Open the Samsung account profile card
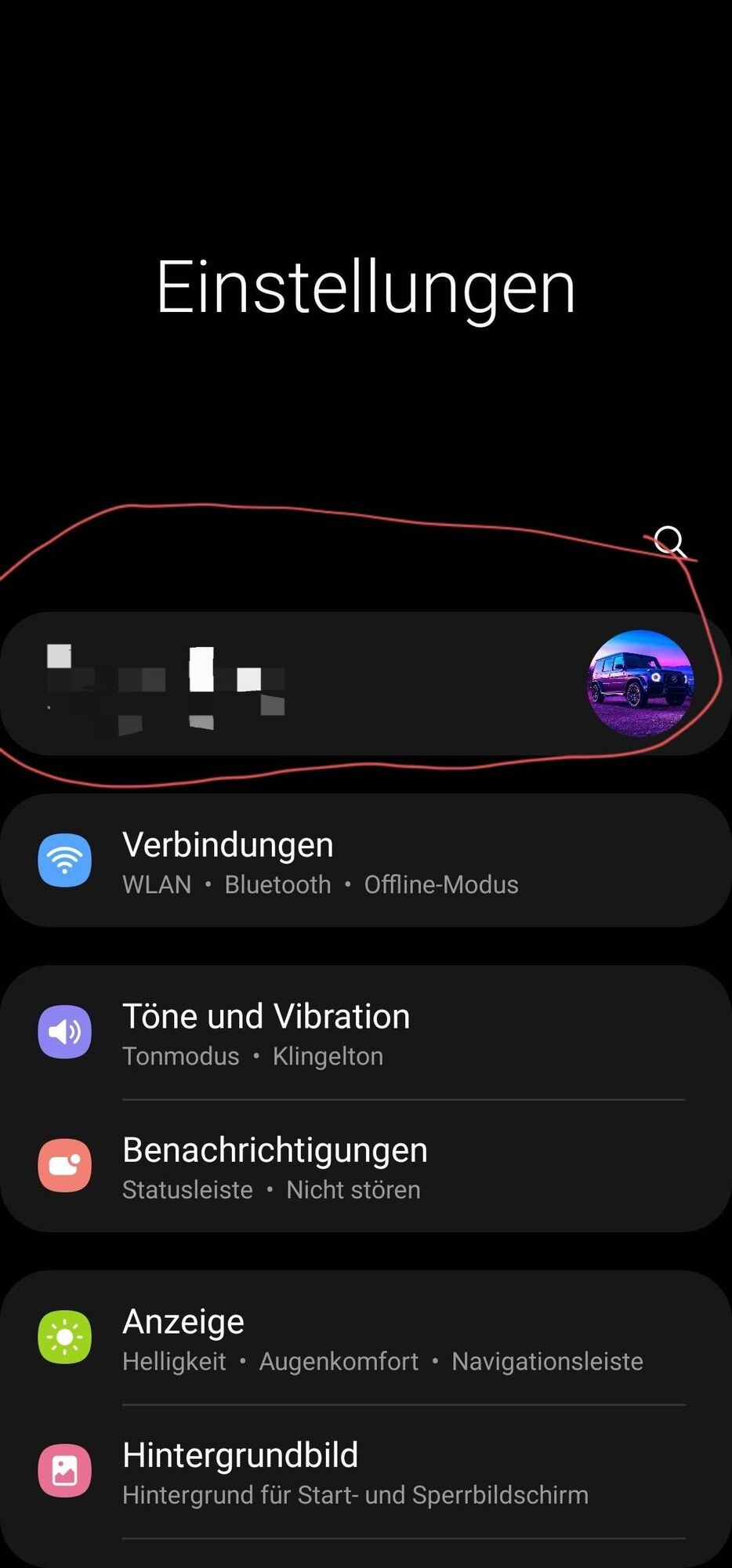The image size is (732, 1568). (365, 683)
